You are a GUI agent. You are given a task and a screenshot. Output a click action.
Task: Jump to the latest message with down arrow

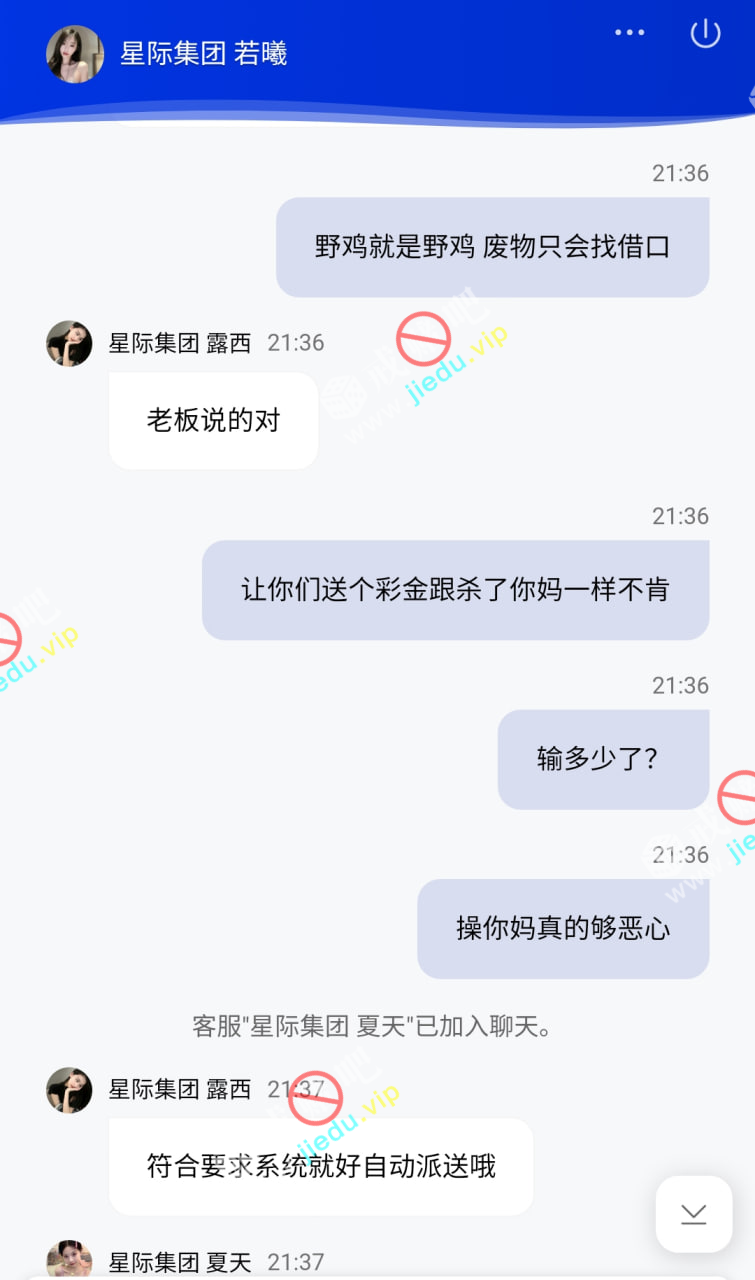click(x=693, y=1214)
